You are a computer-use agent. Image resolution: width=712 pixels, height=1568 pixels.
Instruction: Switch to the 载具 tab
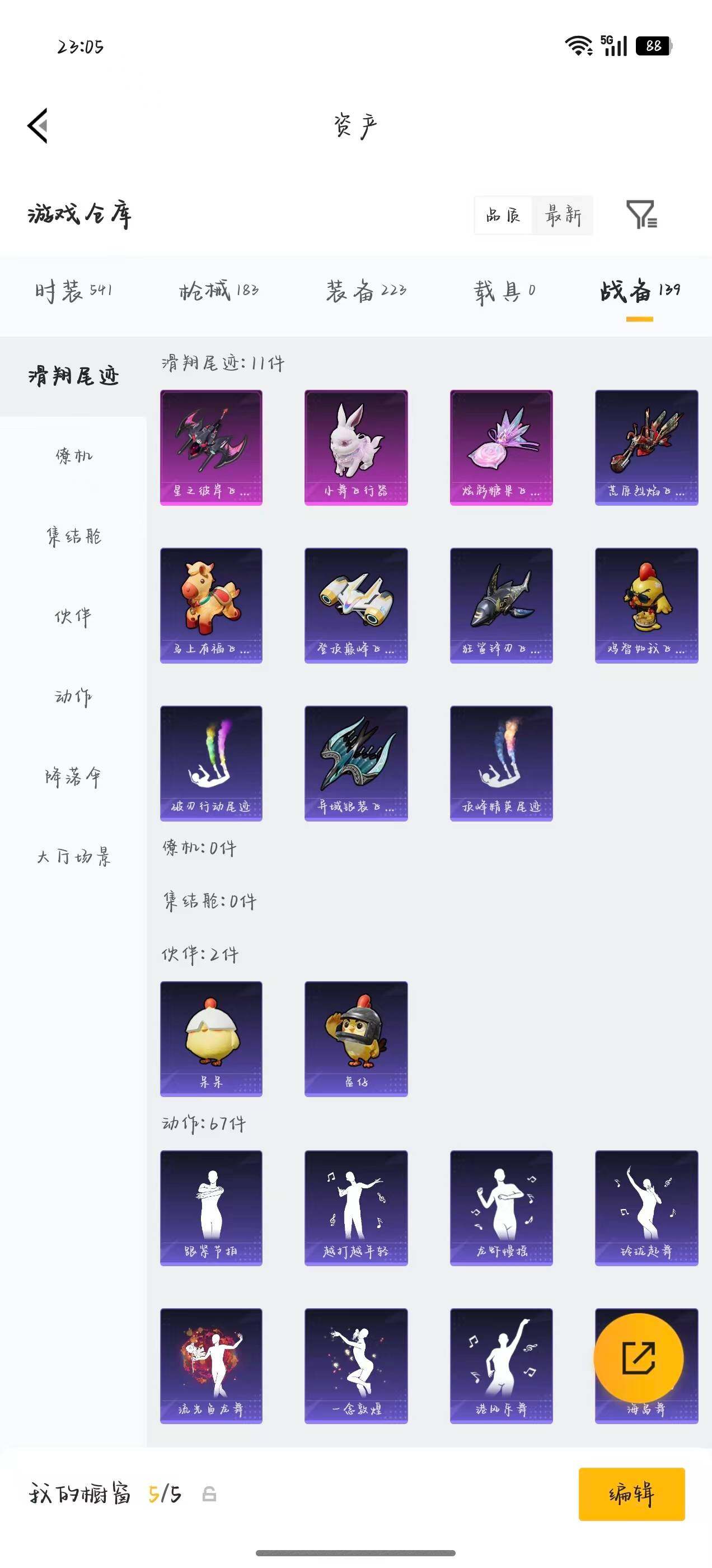pyautogui.click(x=504, y=292)
